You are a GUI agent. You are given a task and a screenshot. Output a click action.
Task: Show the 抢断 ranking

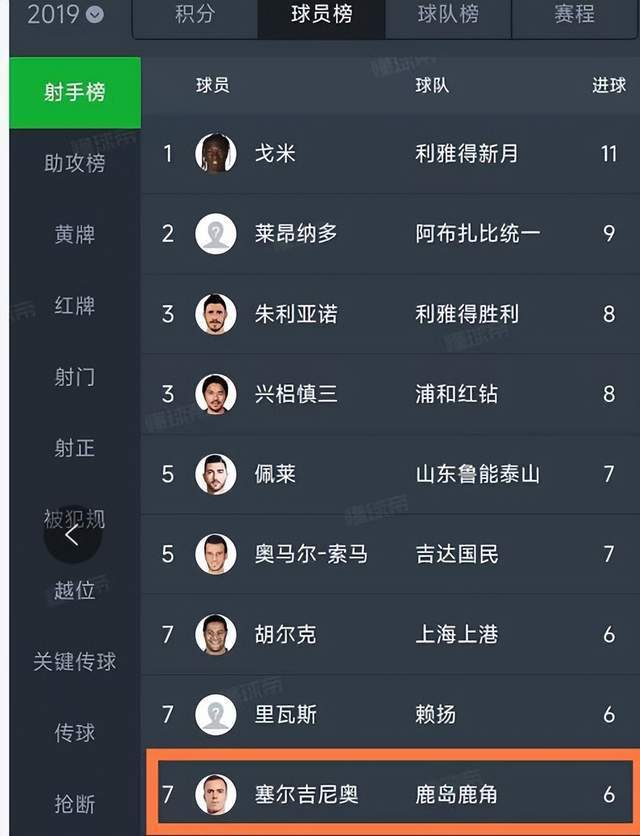pos(75,804)
